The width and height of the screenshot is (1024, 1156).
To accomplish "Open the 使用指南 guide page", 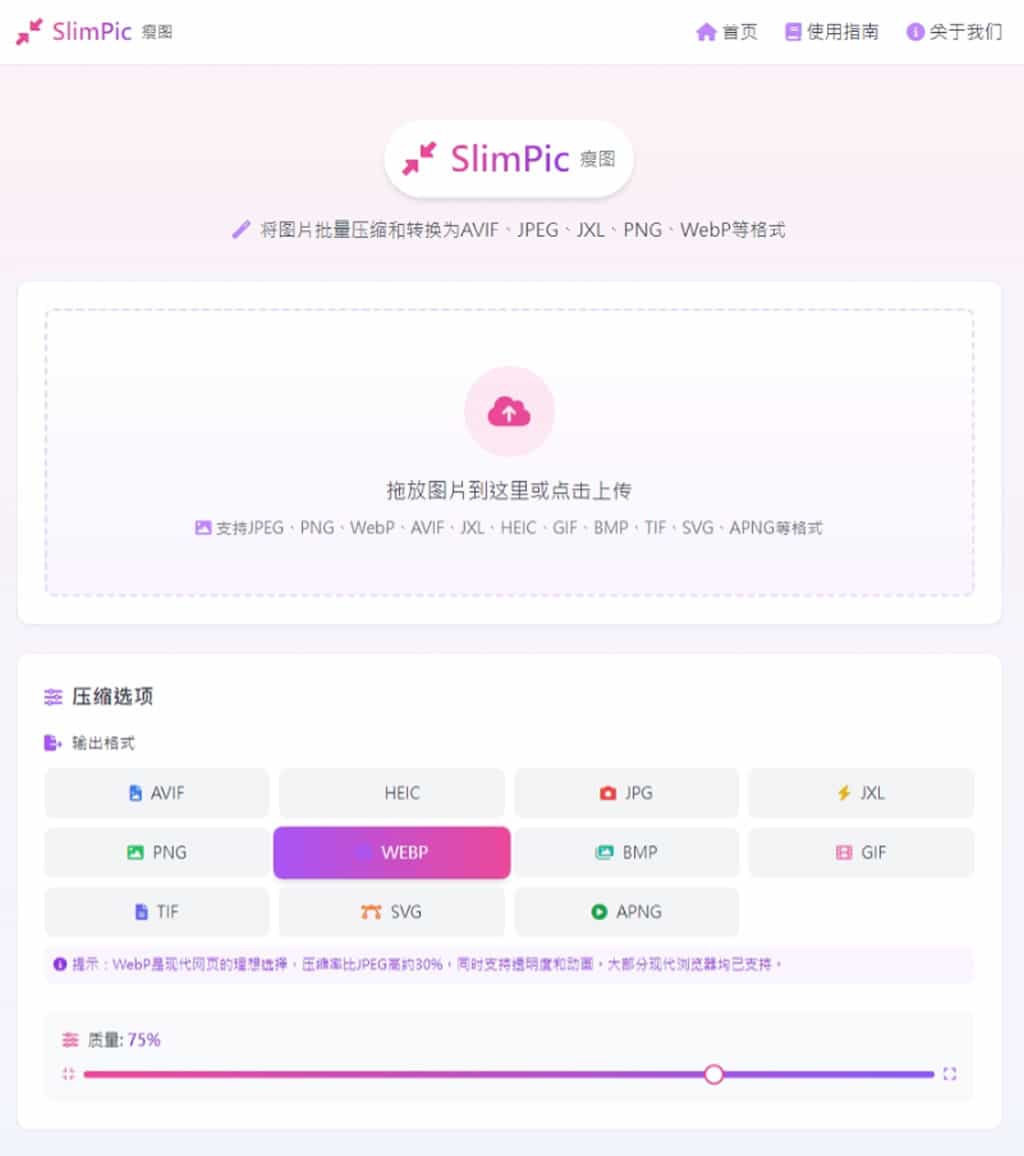I will coord(832,32).
